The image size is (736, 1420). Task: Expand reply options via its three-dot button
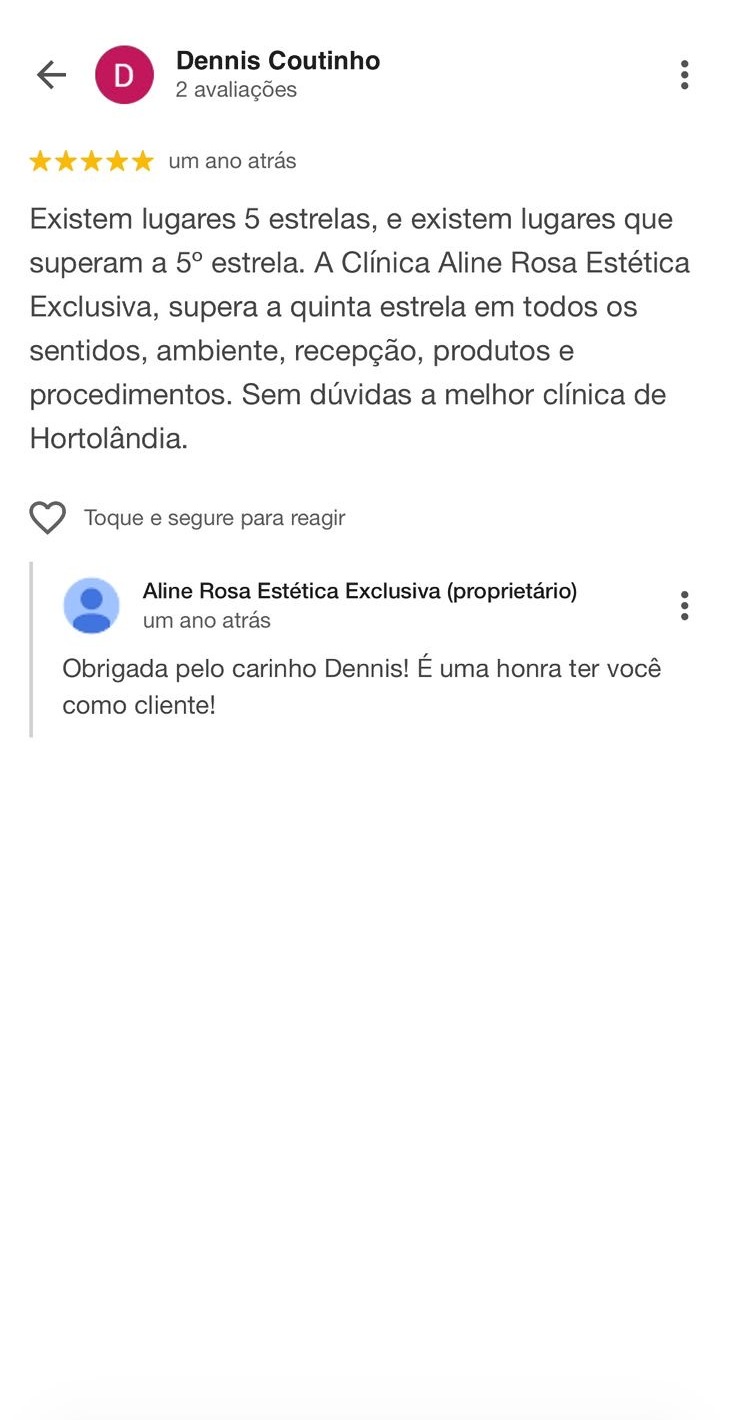(685, 604)
